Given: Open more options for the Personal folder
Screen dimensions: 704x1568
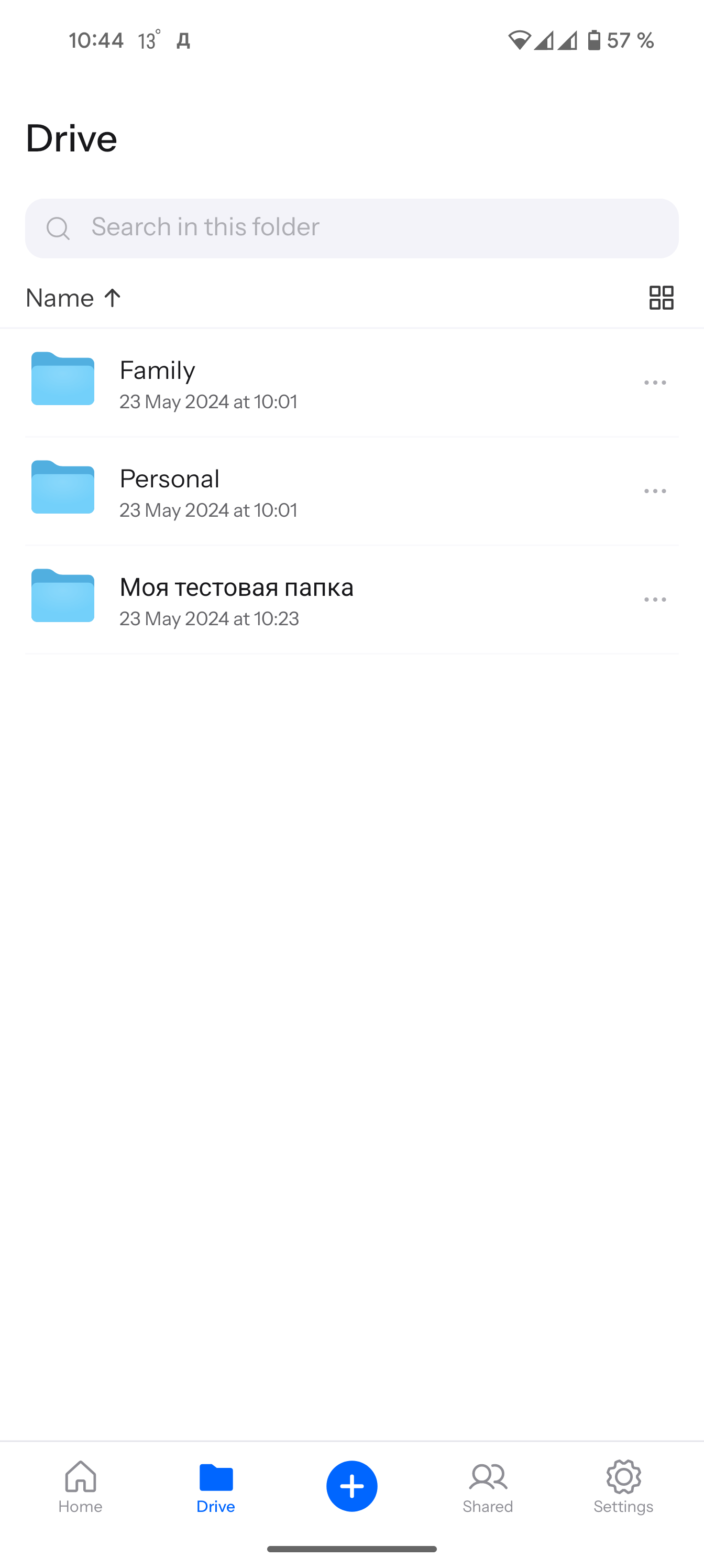Looking at the screenshot, I should click(x=655, y=491).
